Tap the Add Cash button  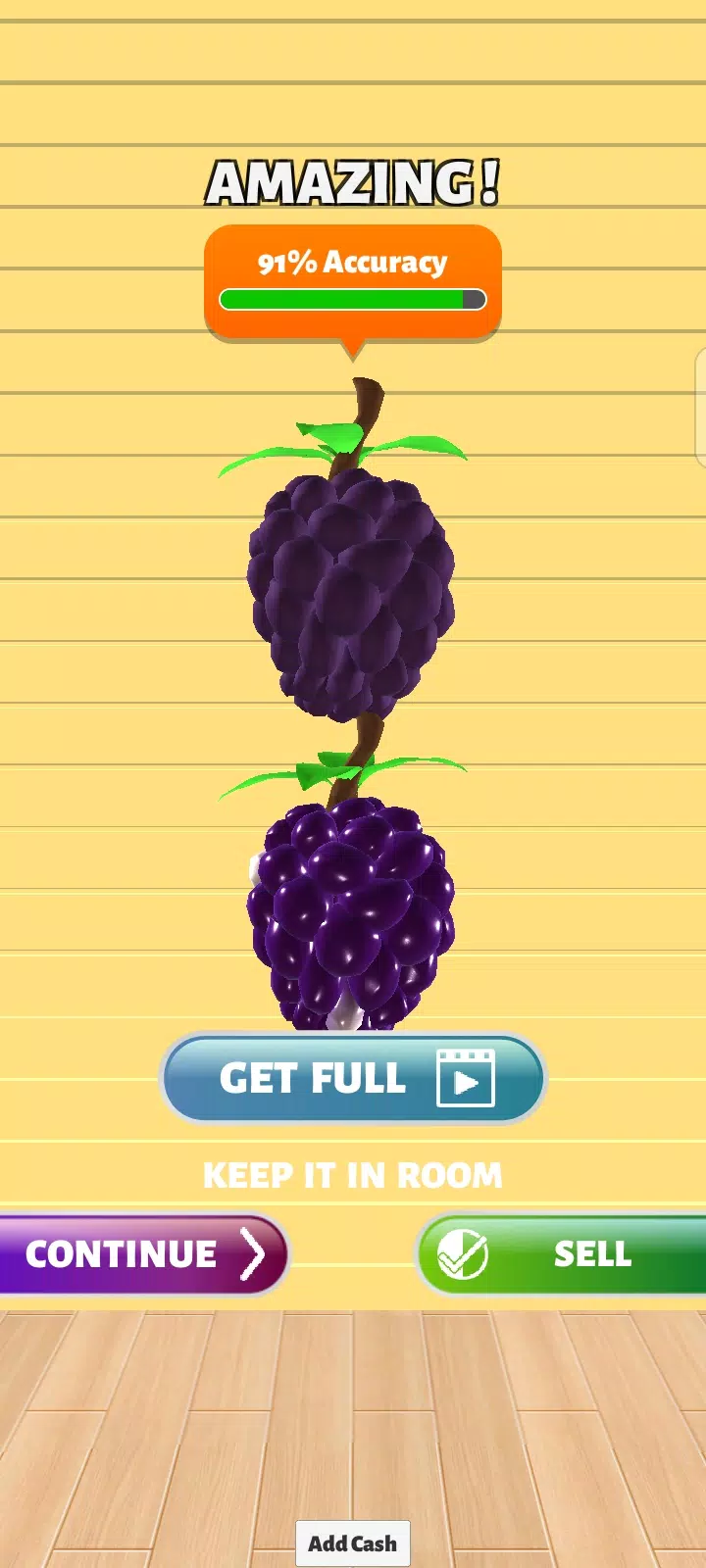tap(352, 1543)
